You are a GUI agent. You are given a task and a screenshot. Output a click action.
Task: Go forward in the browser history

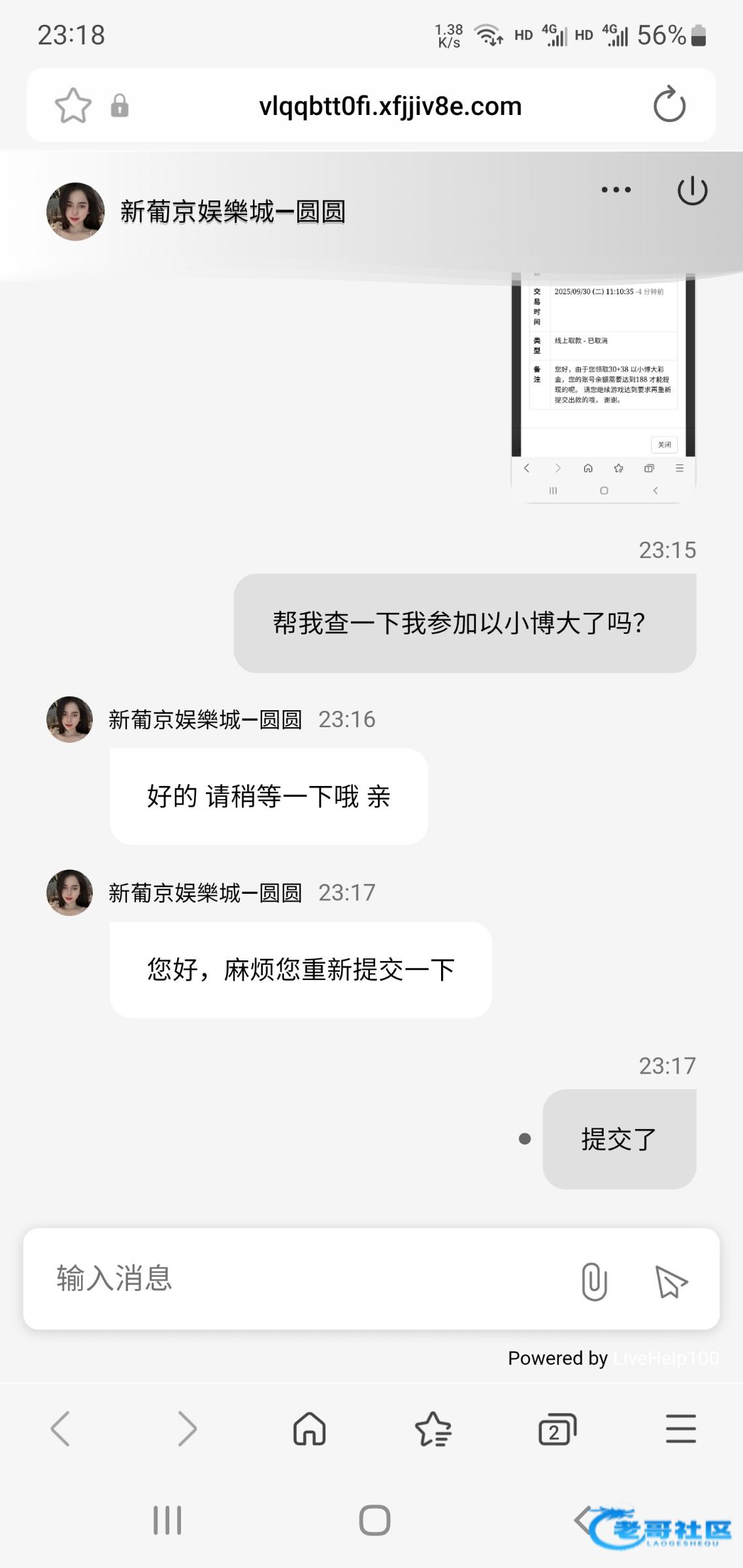pos(186,1428)
